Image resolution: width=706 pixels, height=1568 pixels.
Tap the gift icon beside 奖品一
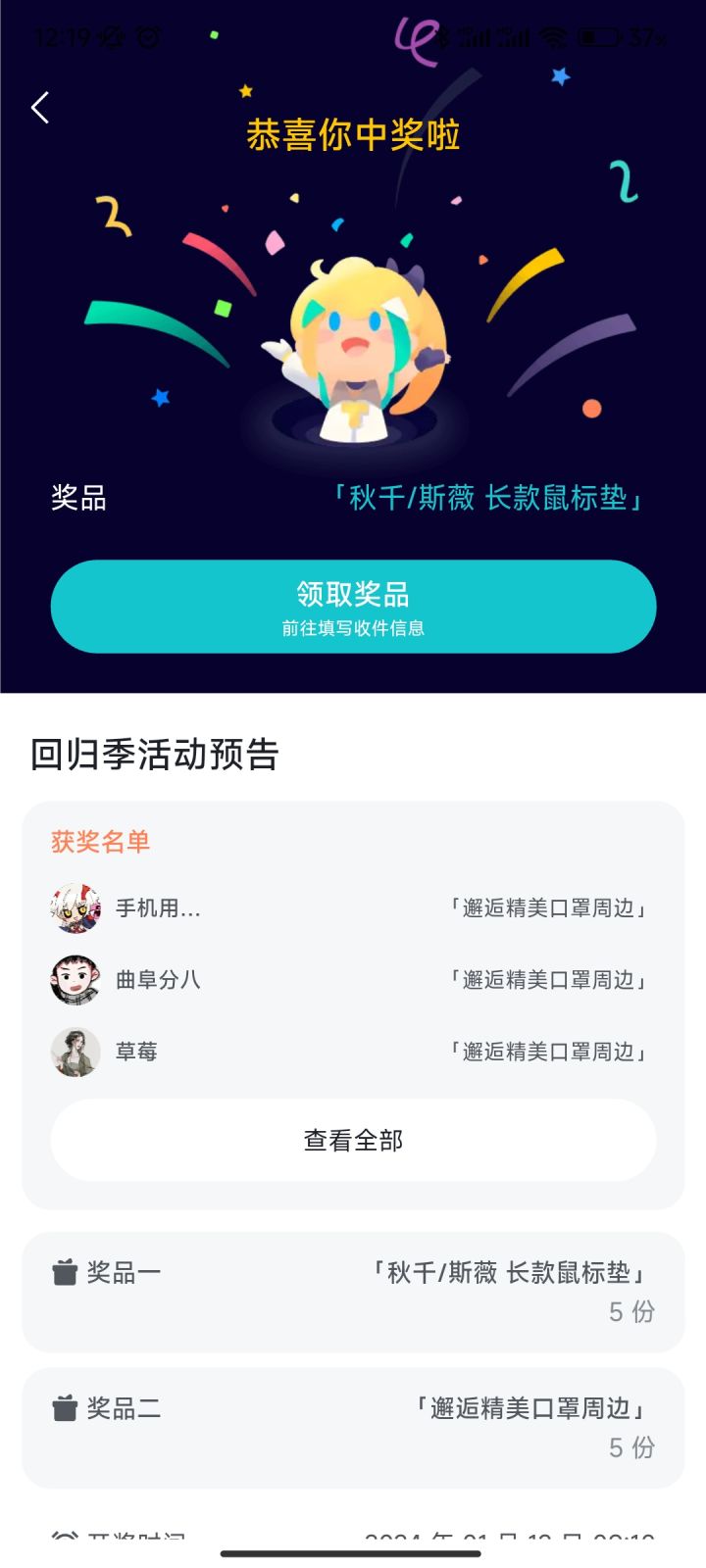65,1271
